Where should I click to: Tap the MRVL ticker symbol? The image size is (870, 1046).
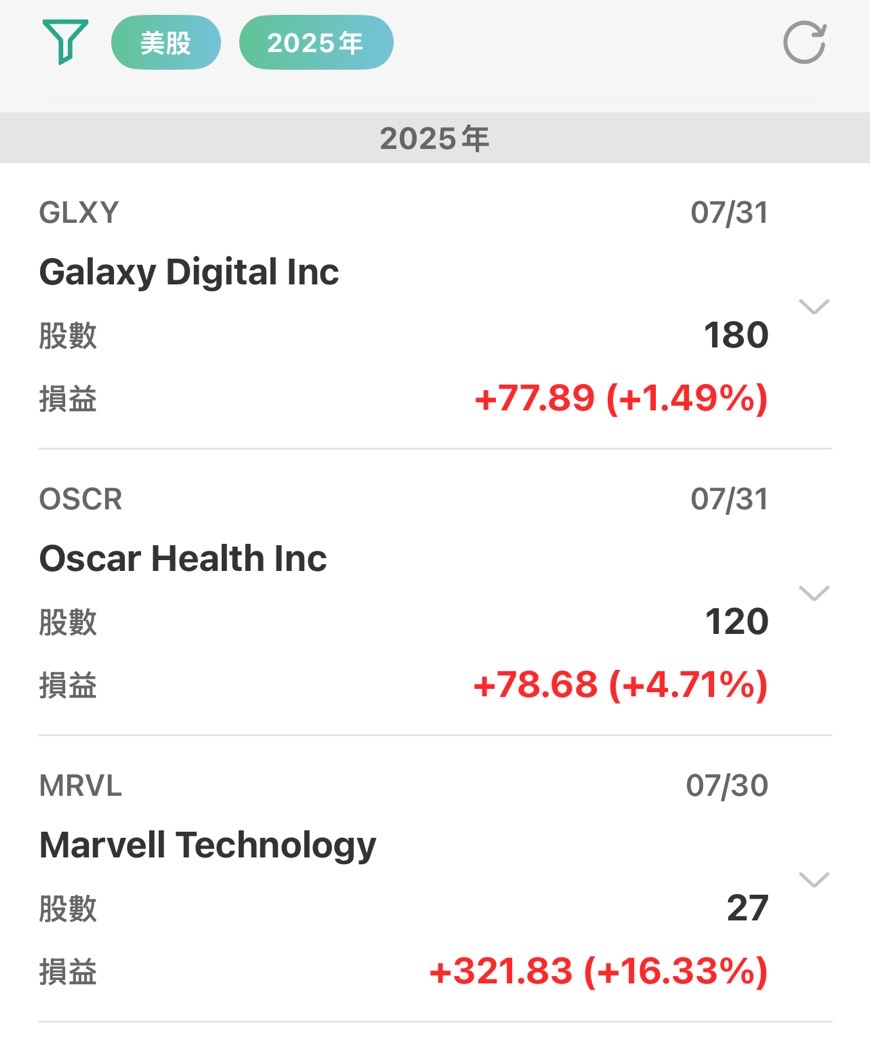80,786
